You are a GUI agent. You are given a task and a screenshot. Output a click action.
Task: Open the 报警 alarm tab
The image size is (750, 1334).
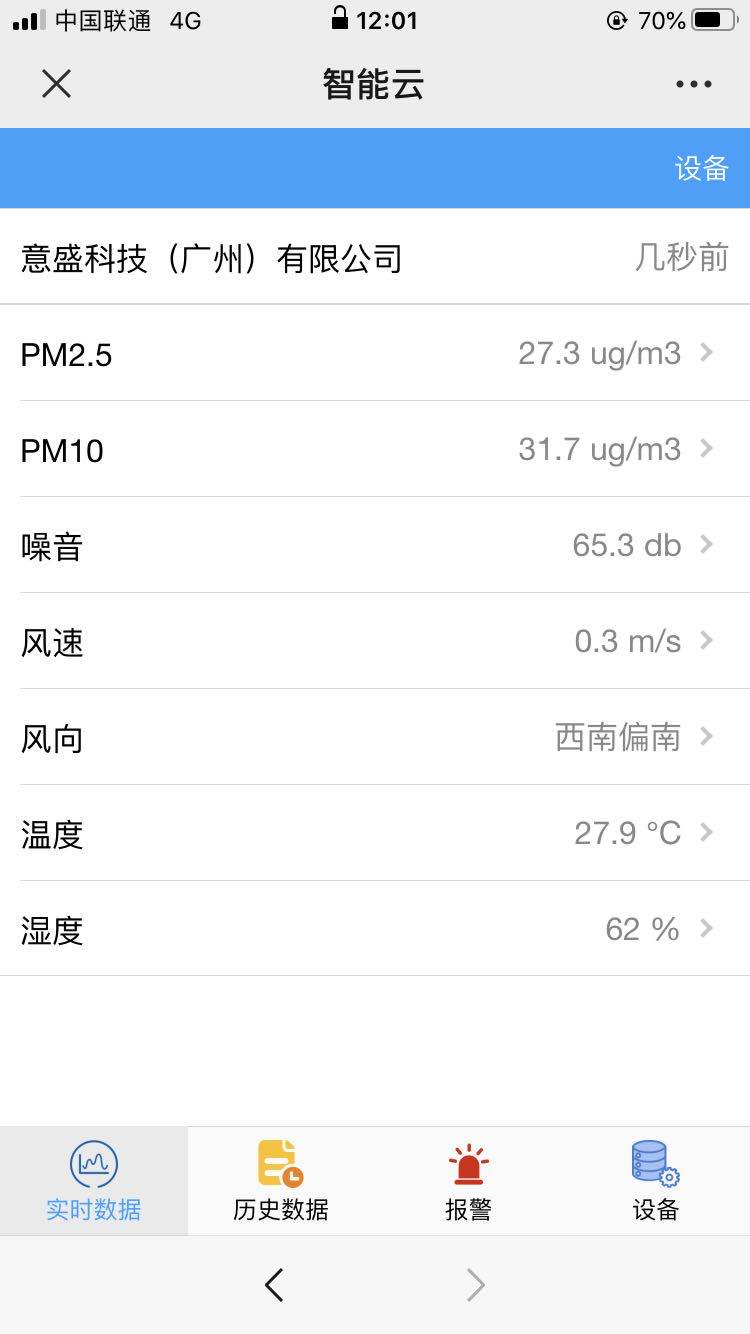point(468,1181)
